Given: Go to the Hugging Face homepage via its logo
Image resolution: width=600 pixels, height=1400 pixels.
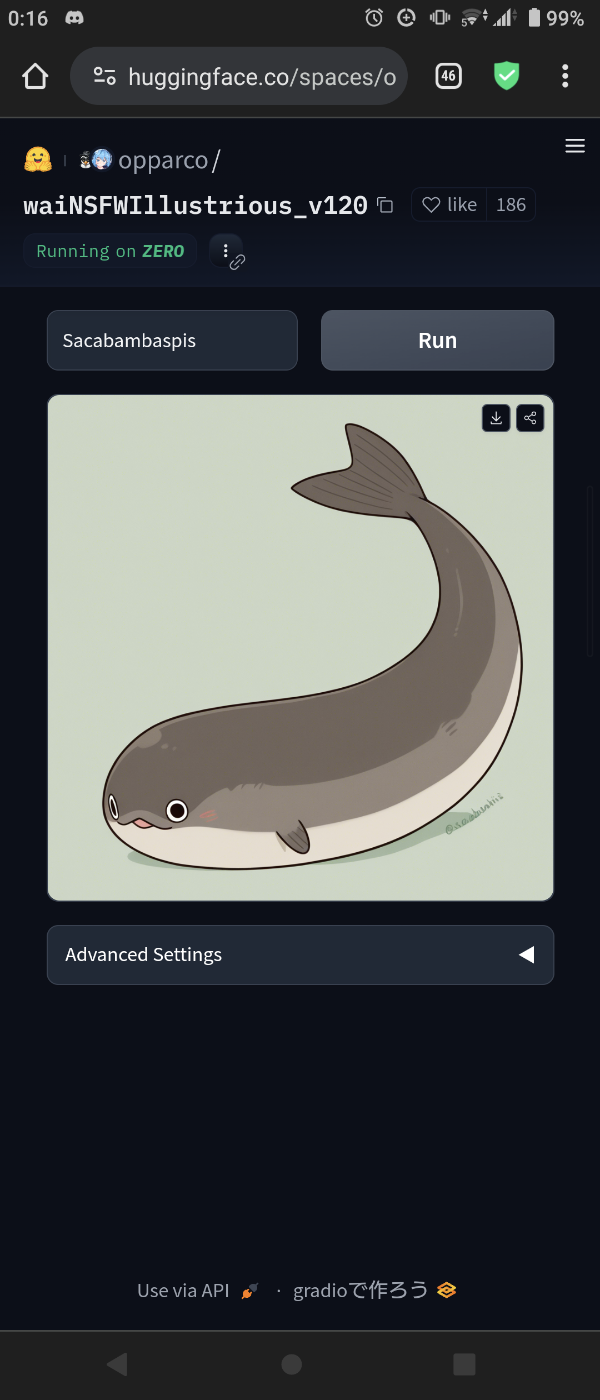Looking at the screenshot, I should (x=38, y=159).
